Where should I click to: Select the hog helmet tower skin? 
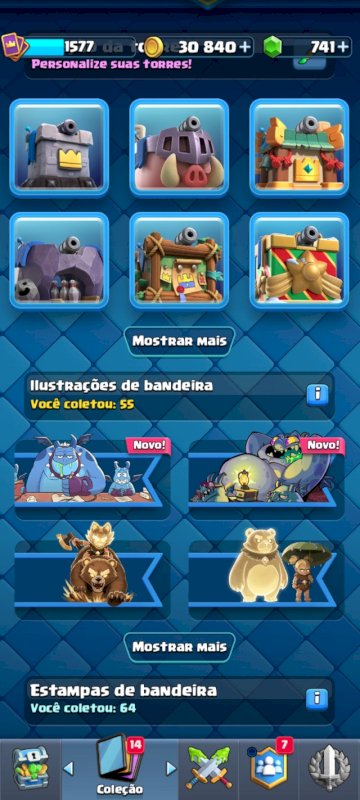(179, 147)
